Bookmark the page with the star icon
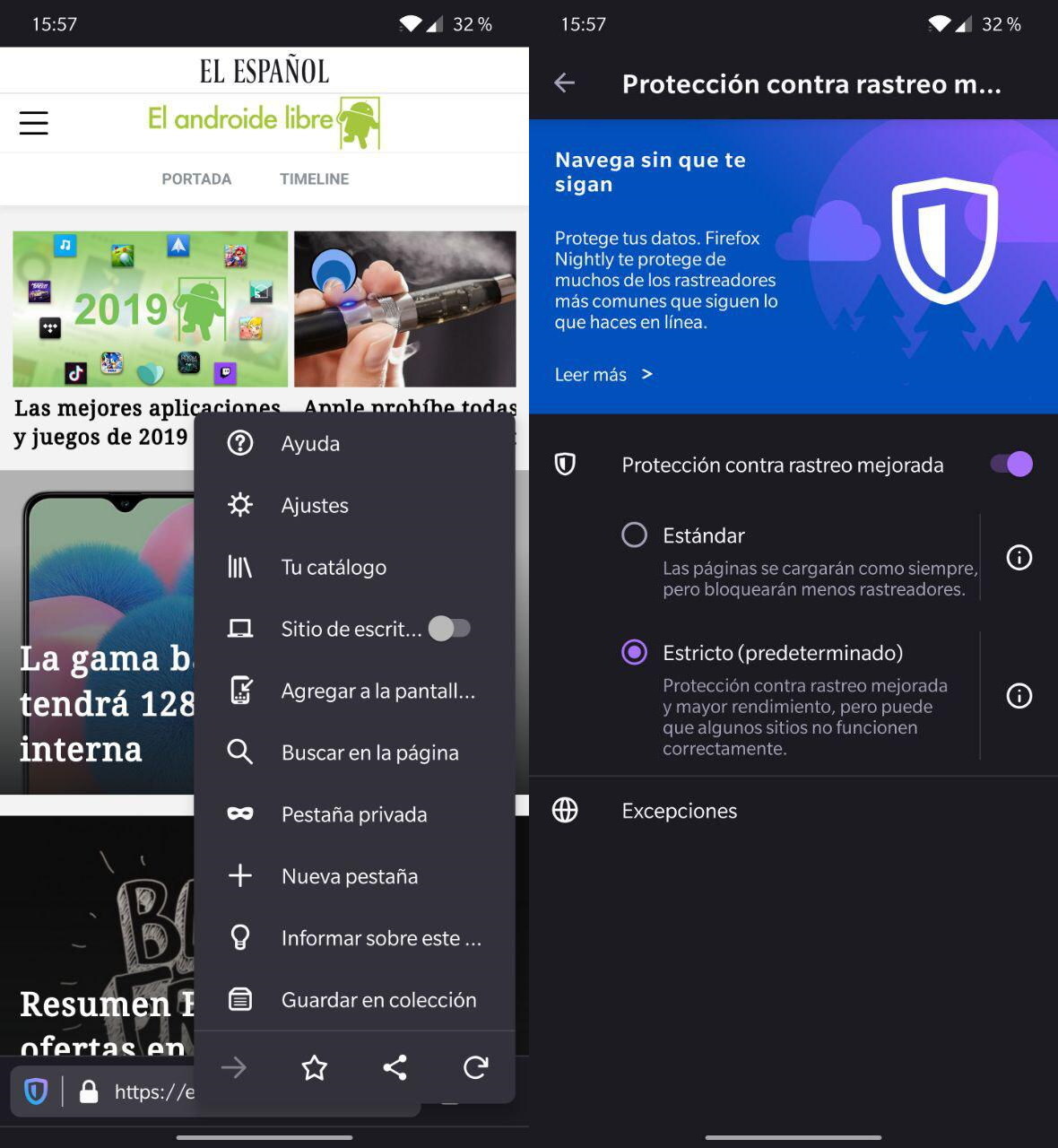The height and width of the screenshot is (1148, 1058). (x=315, y=1067)
